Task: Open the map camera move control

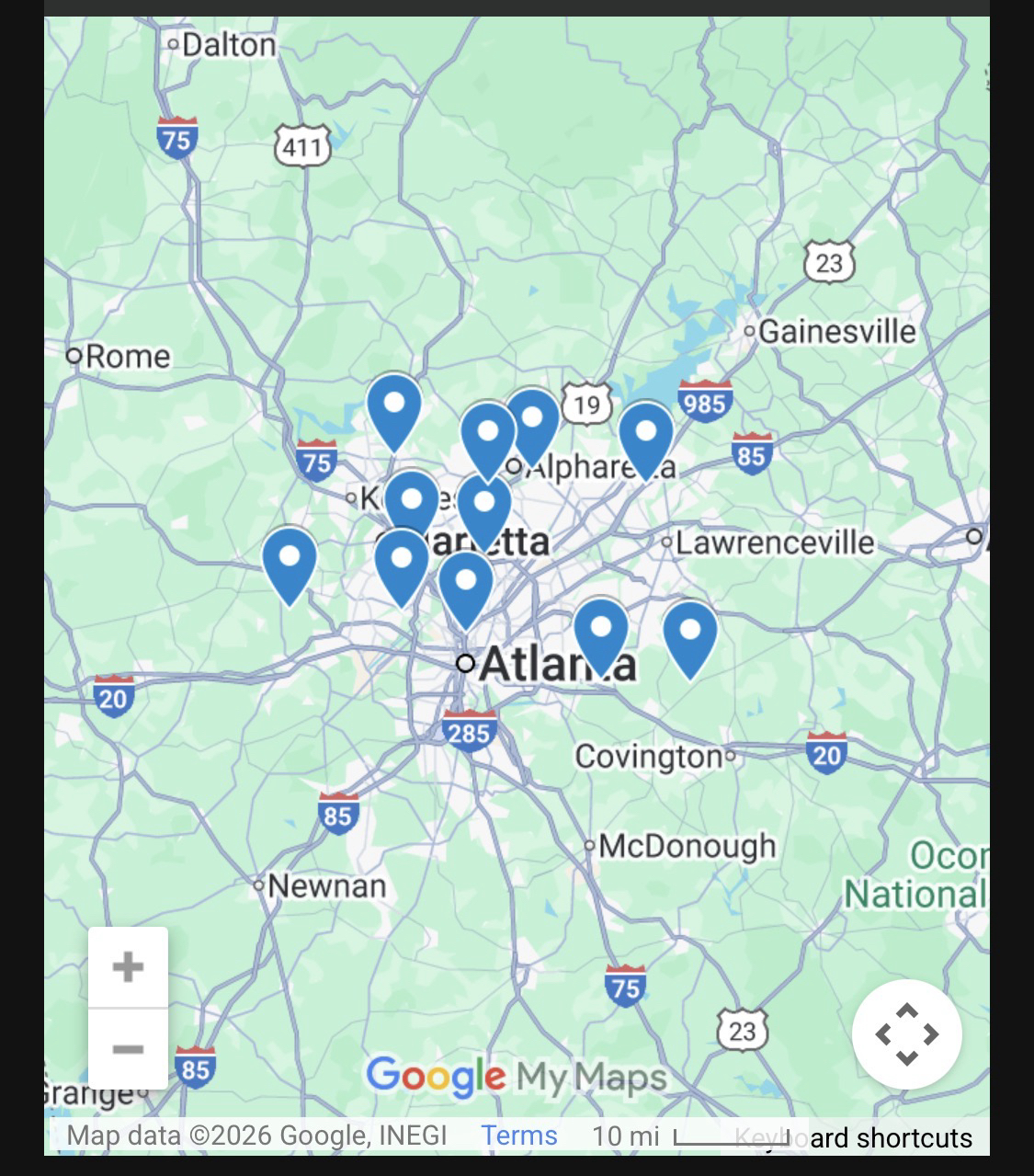Action: (906, 1033)
